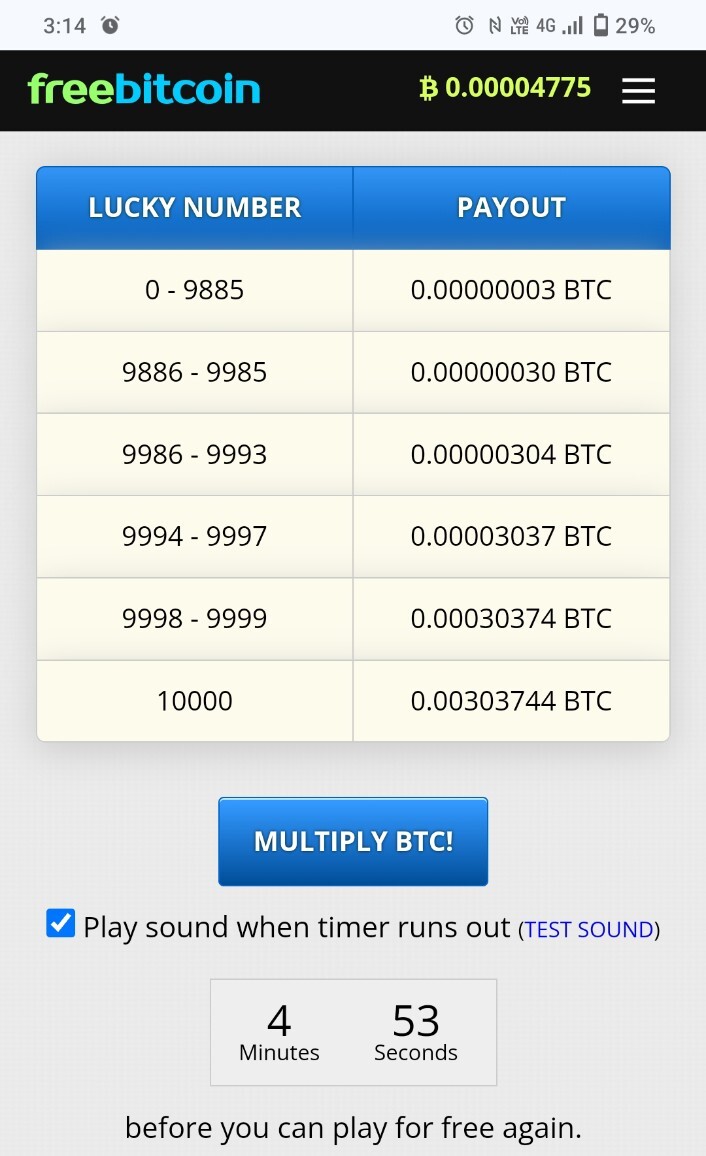
Task: Open the freebitcoin logo home link
Action: coord(144,89)
